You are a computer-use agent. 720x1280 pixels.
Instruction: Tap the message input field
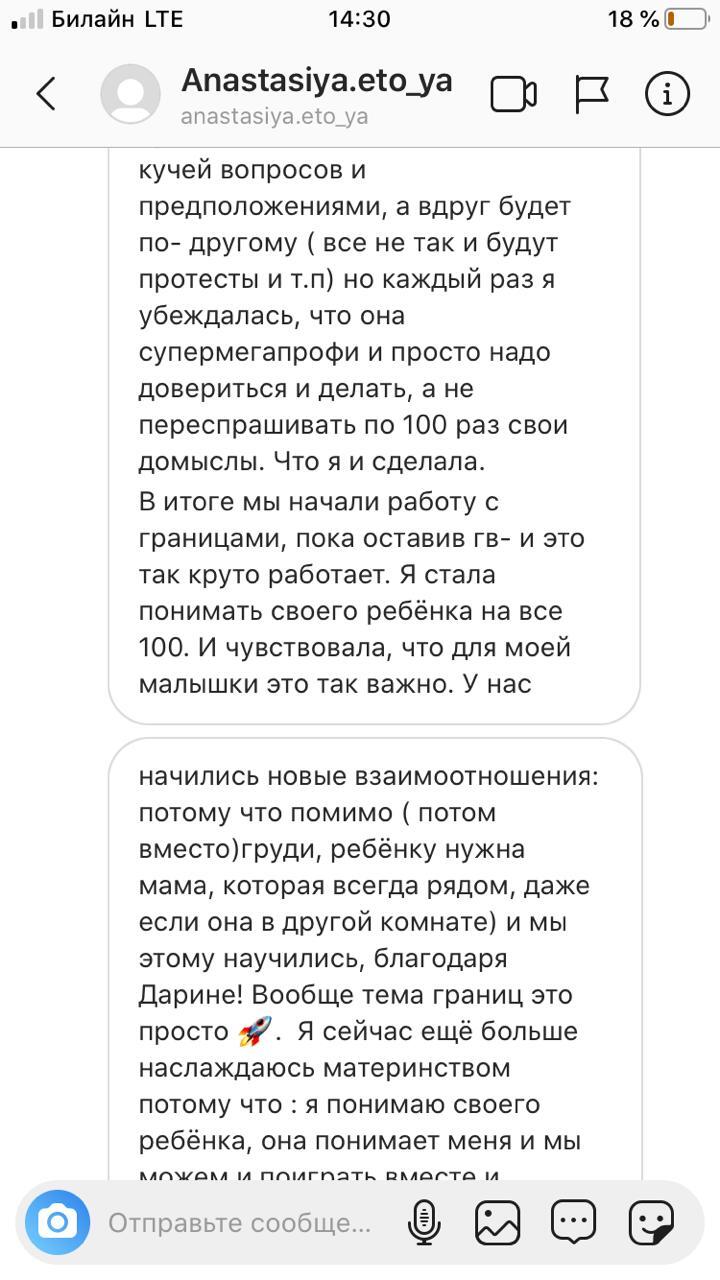pyautogui.click(x=240, y=1222)
